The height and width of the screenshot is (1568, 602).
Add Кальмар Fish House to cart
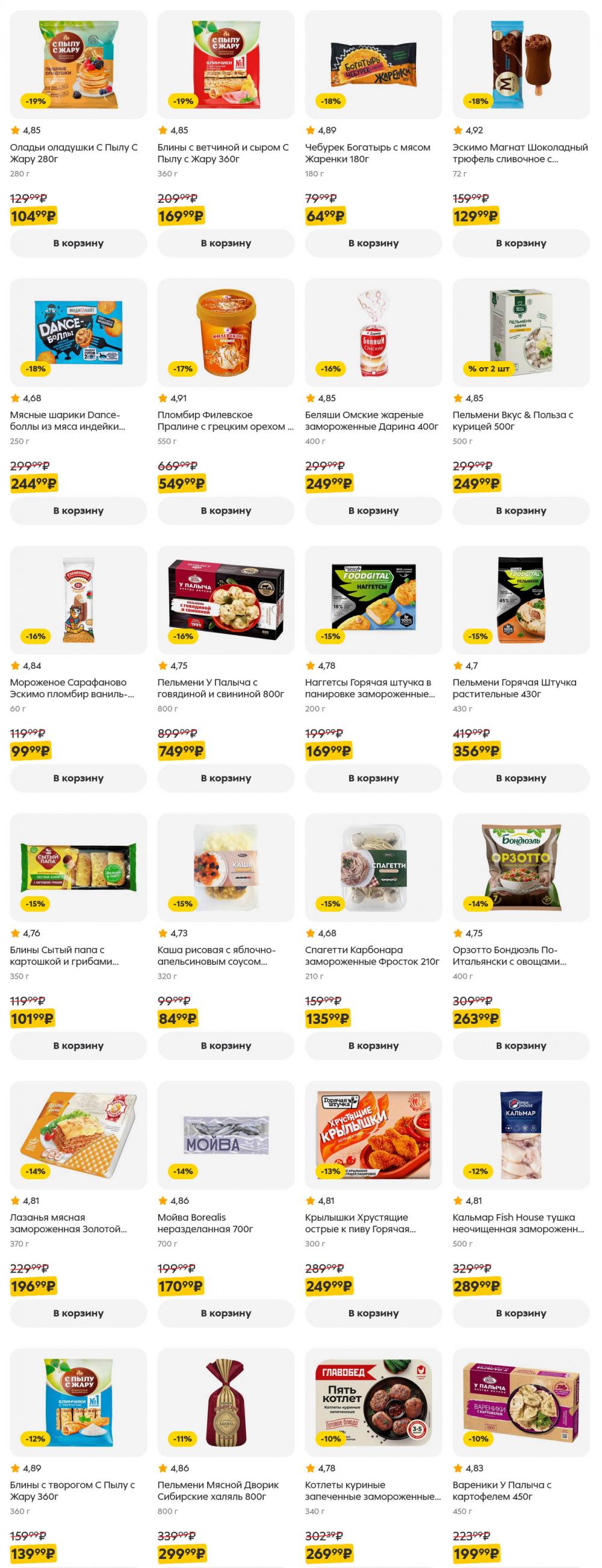click(x=521, y=1313)
